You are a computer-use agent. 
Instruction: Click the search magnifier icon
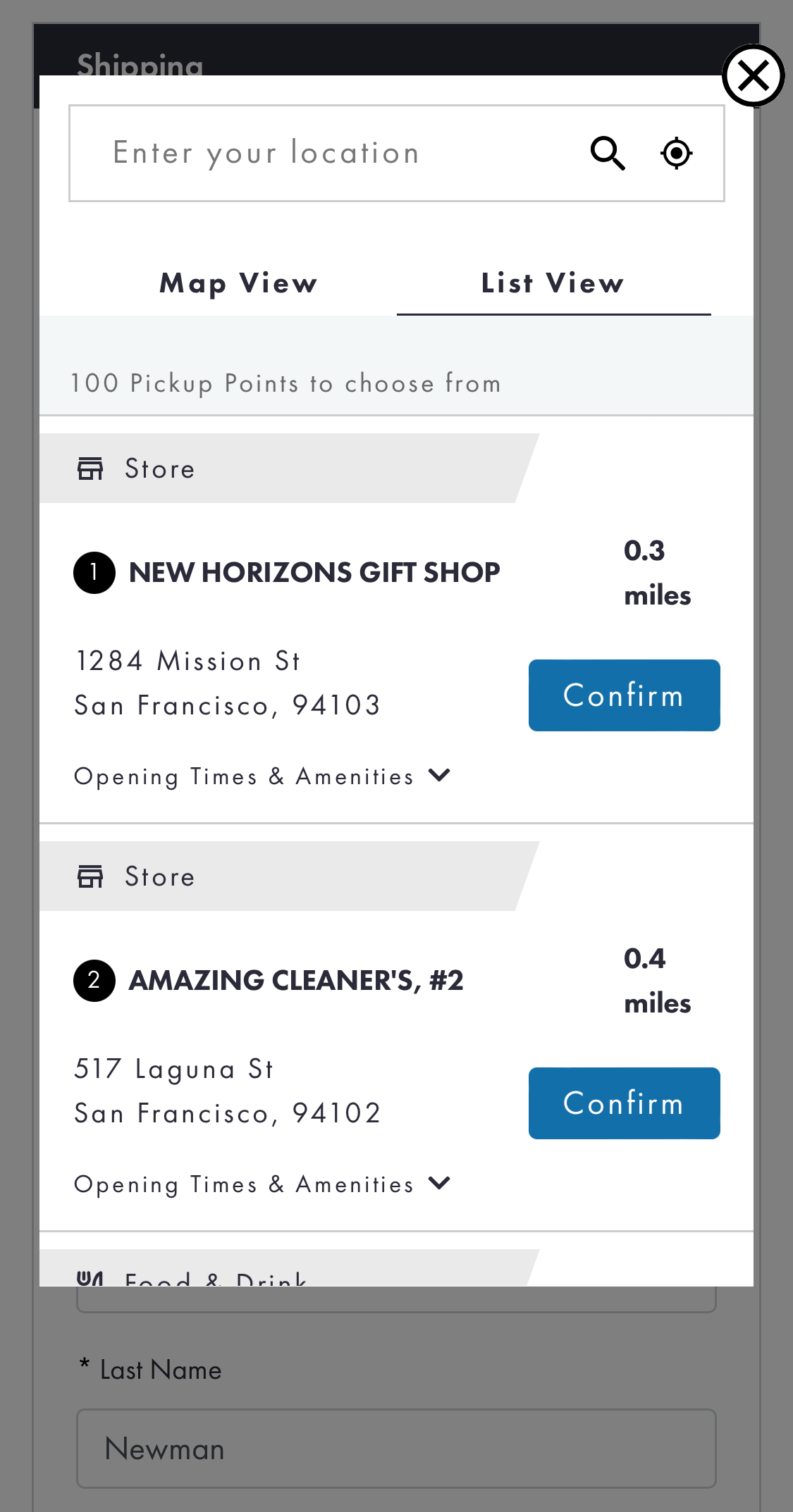click(608, 153)
